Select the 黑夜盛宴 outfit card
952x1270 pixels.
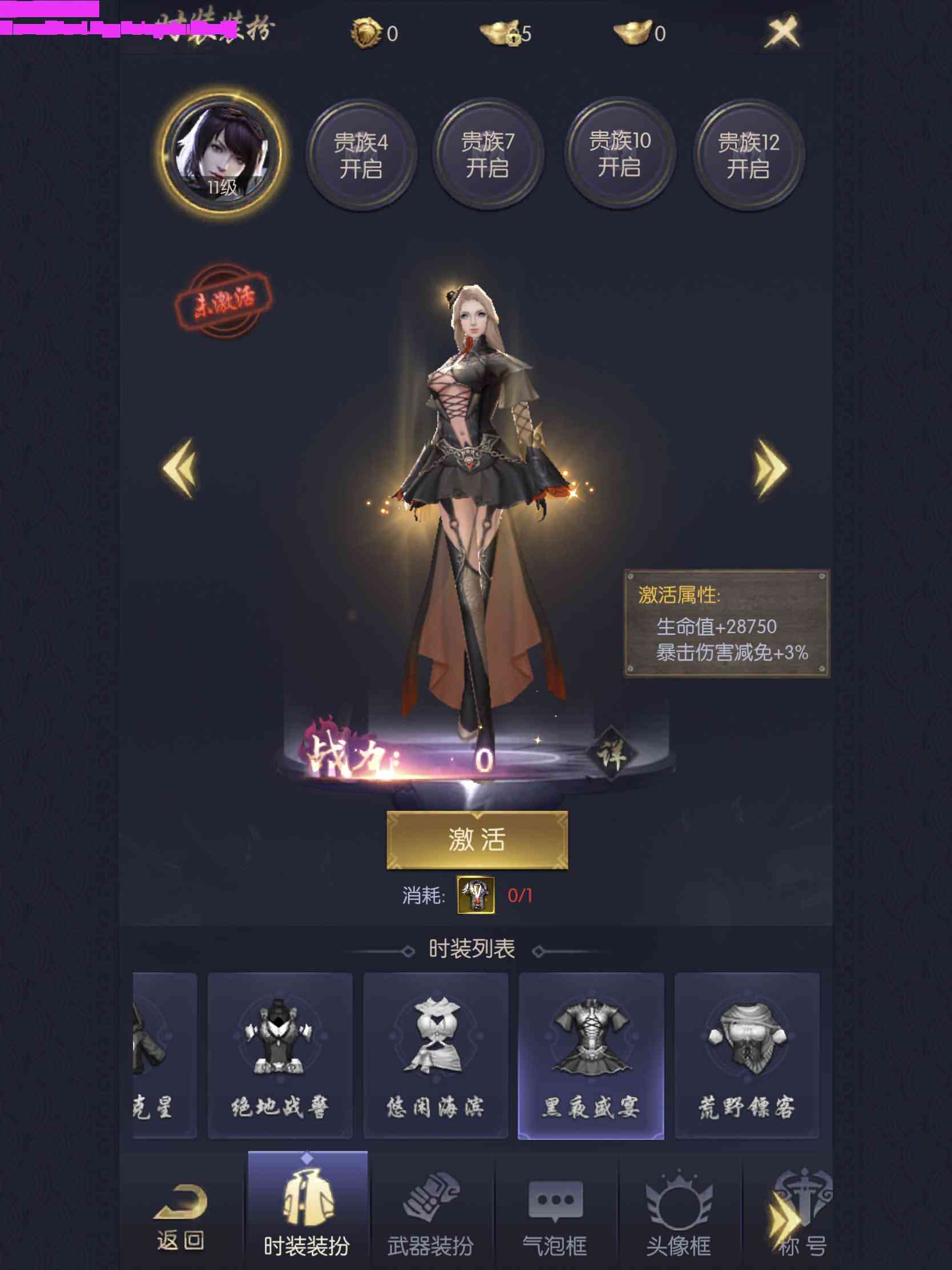click(x=591, y=1055)
